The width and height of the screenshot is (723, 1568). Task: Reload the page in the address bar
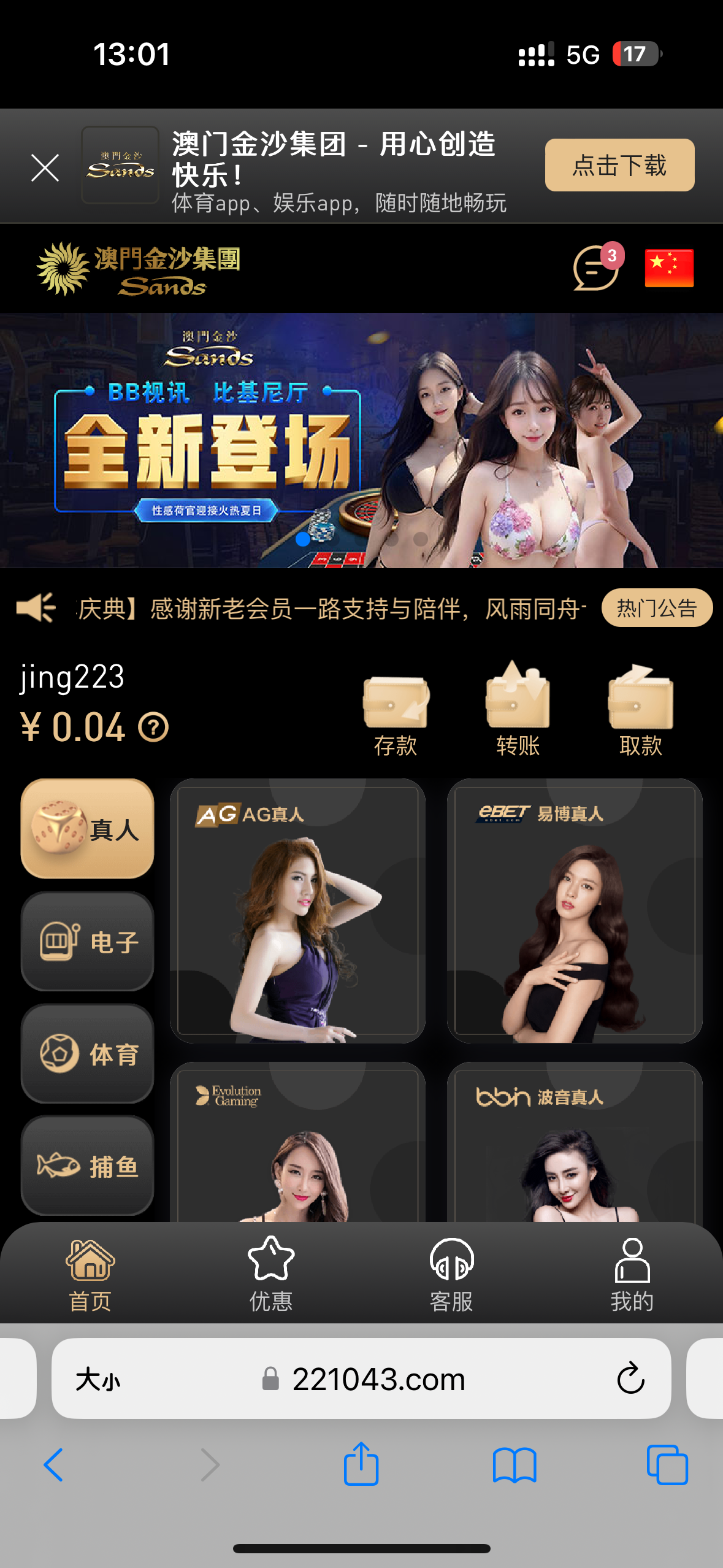630,1379
